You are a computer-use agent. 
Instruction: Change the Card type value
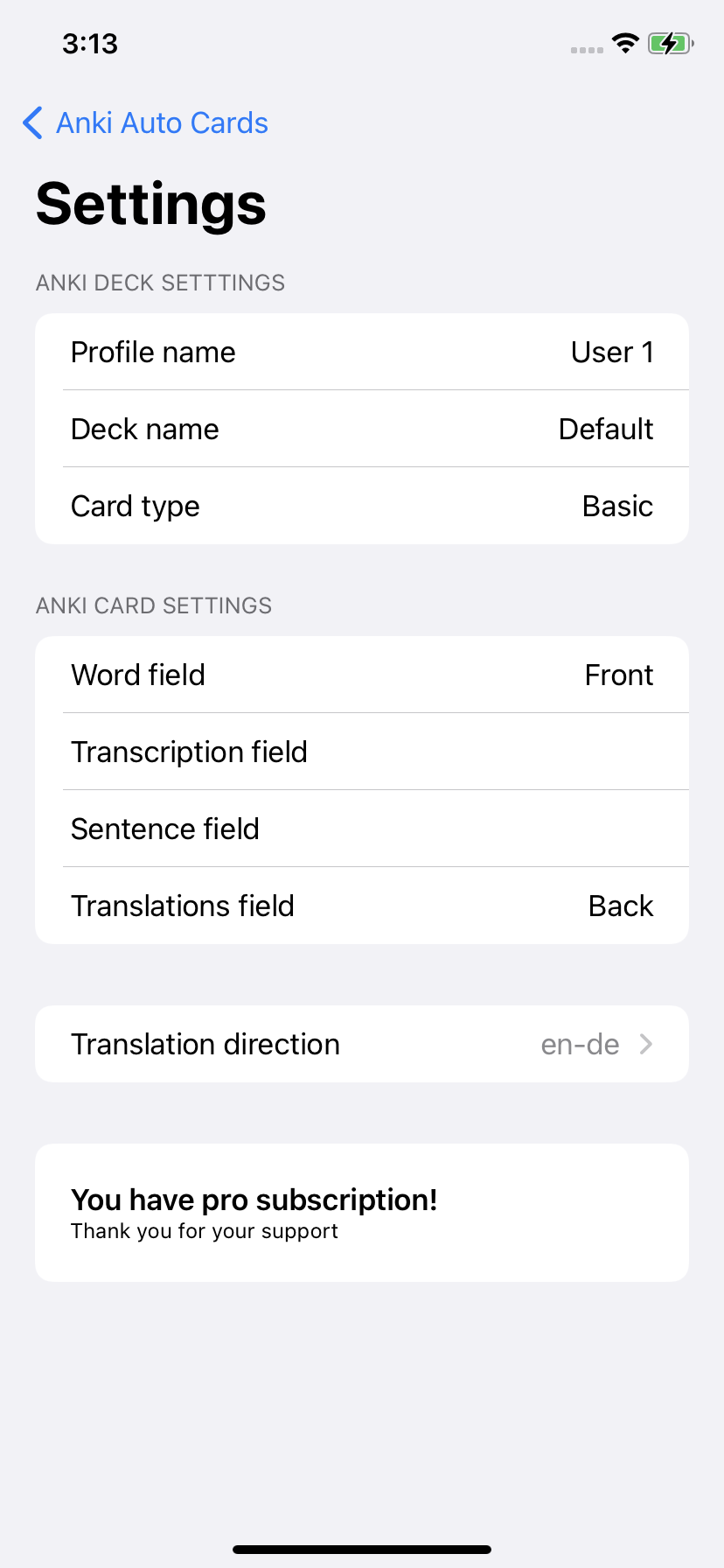tap(616, 507)
